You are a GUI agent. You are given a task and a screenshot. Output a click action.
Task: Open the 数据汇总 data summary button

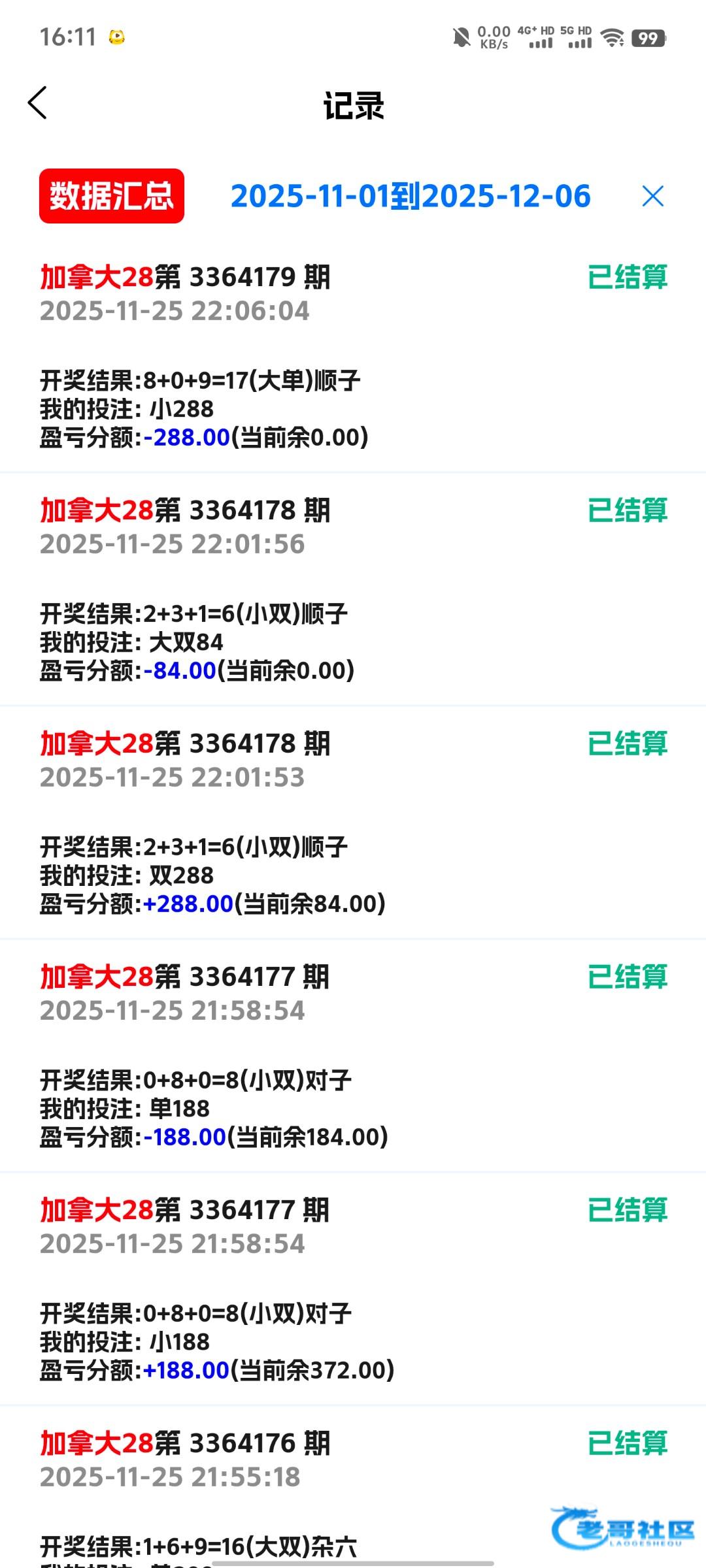[112, 196]
